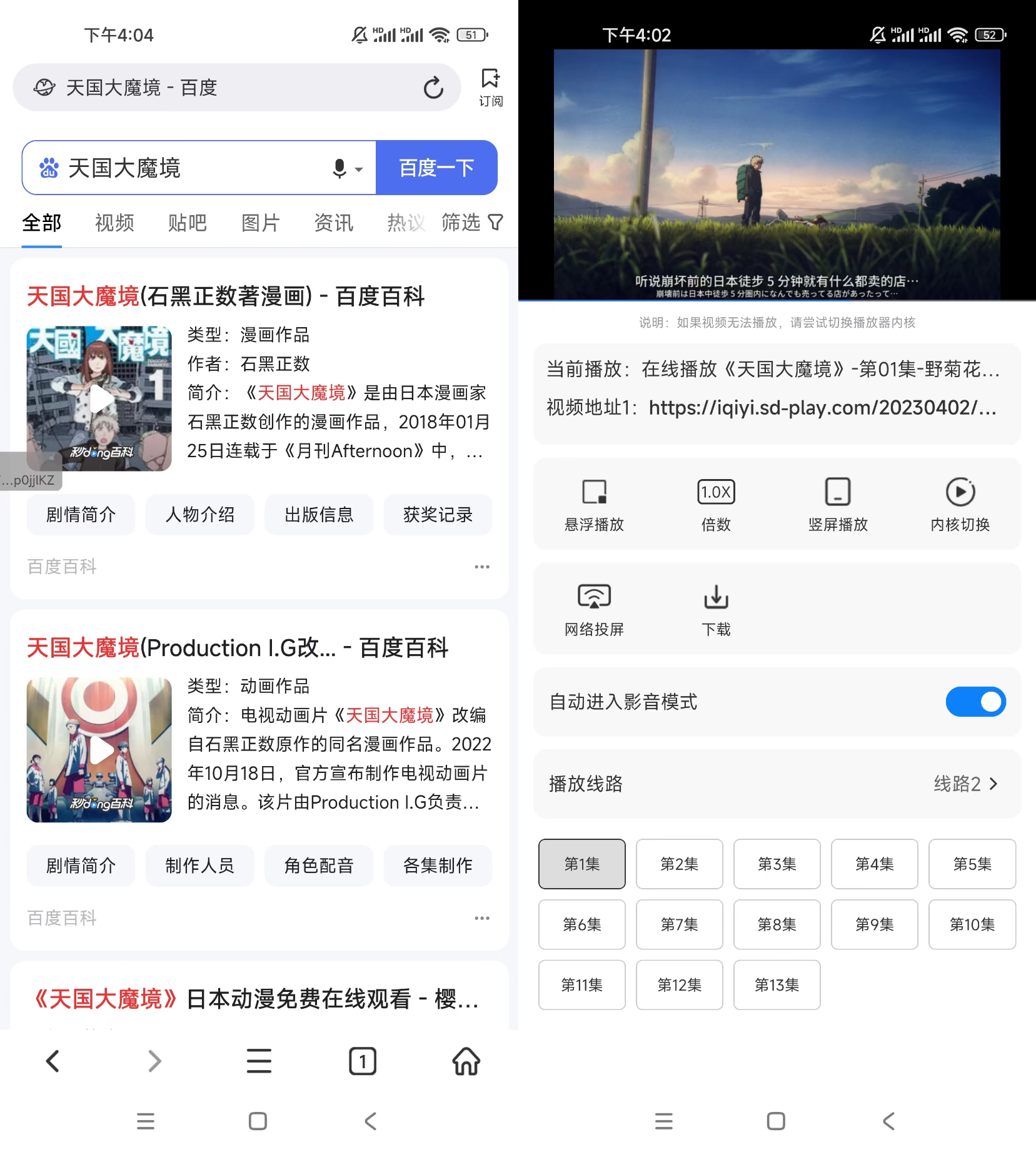Select the 角色配音 chip
1036x1152 pixels.
(318, 866)
